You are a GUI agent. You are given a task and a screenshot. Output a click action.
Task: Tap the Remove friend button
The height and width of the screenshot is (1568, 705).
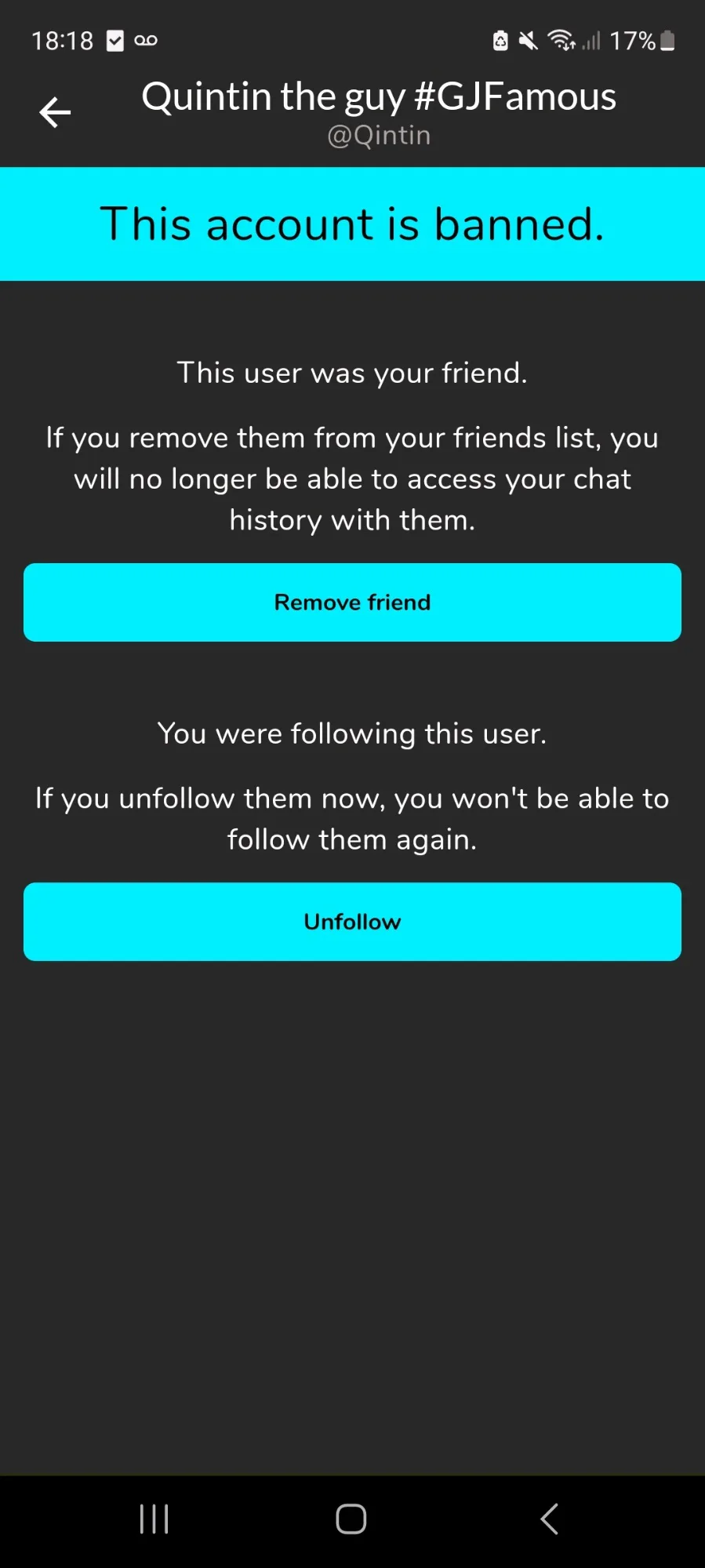click(x=352, y=602)
